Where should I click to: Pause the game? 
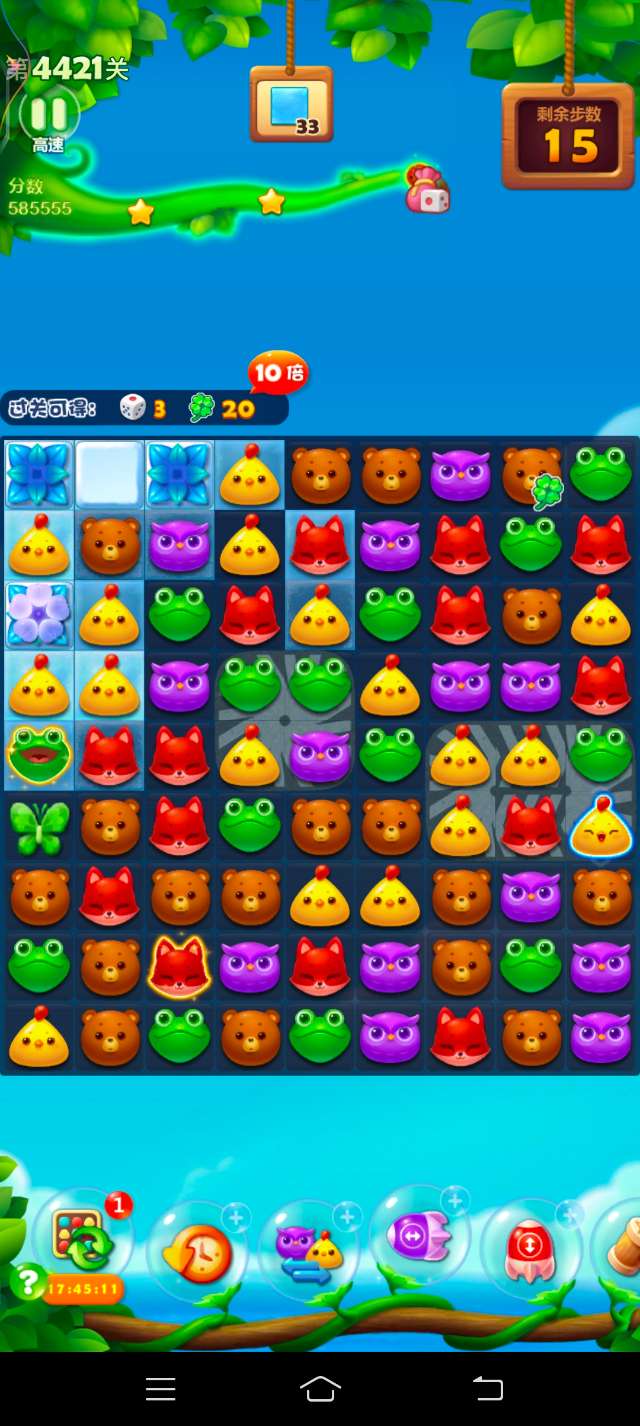tap(47, 113)
